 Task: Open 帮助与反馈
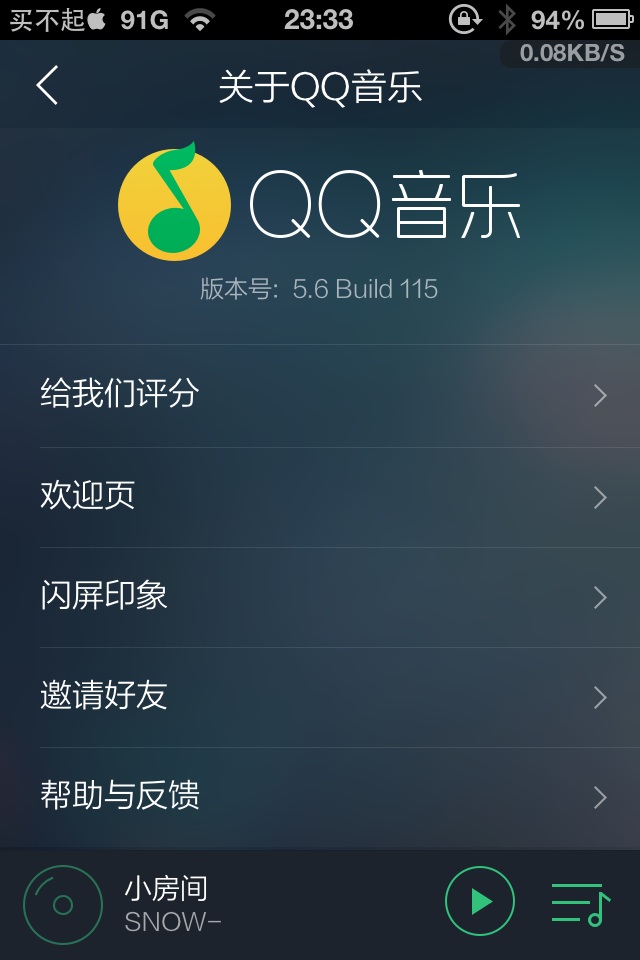(x=320, y=797)
